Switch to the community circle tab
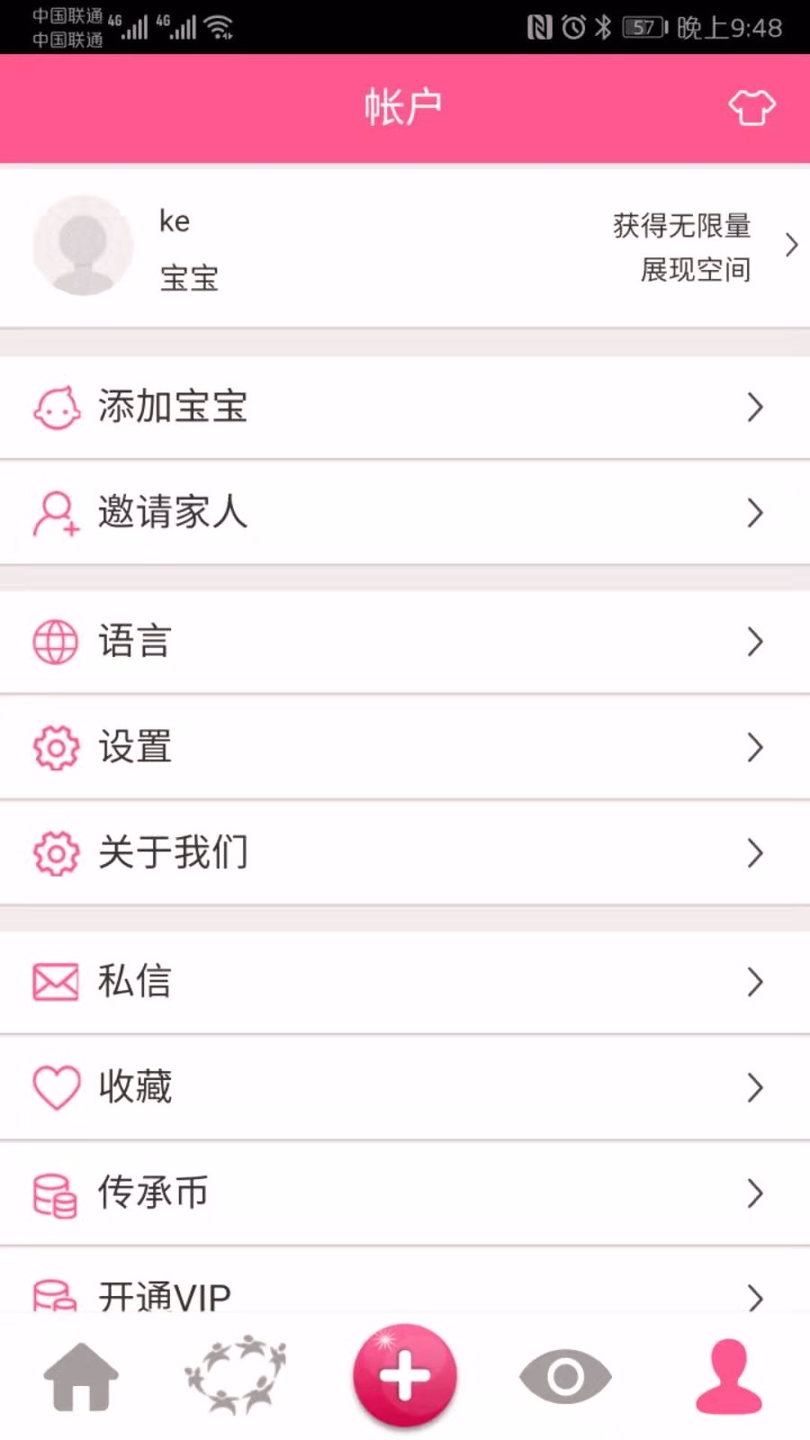Viewport: 810px width, 1440px height. [236, 1376]
